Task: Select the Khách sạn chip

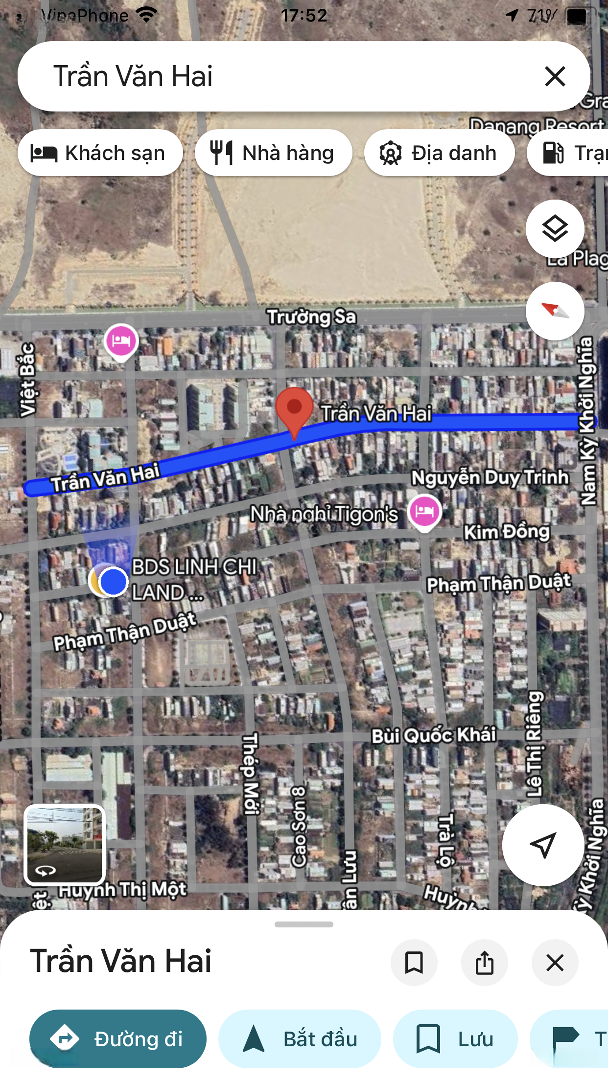Action: point(100,153)
